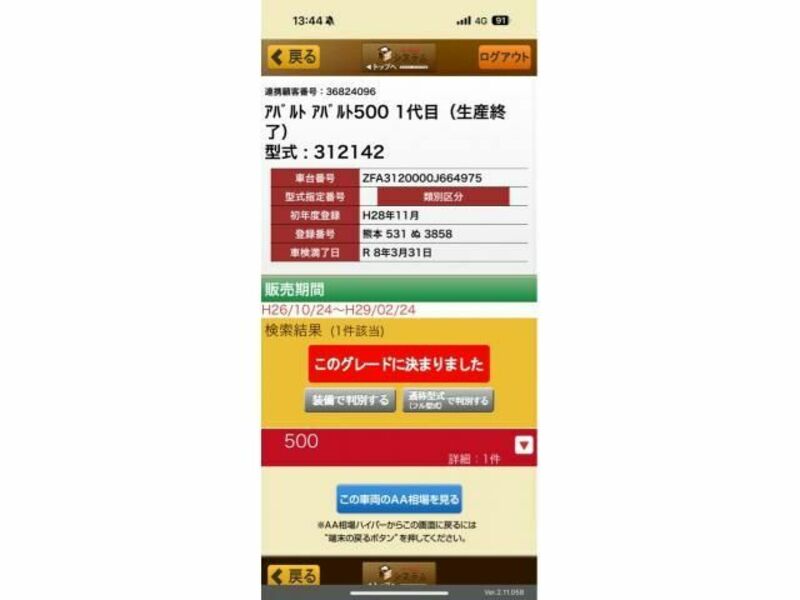Image resolution: width=800 pixels, height=600 pixels.
Task: Tap the bottom 戻る back button
Action: coord(294,576)
